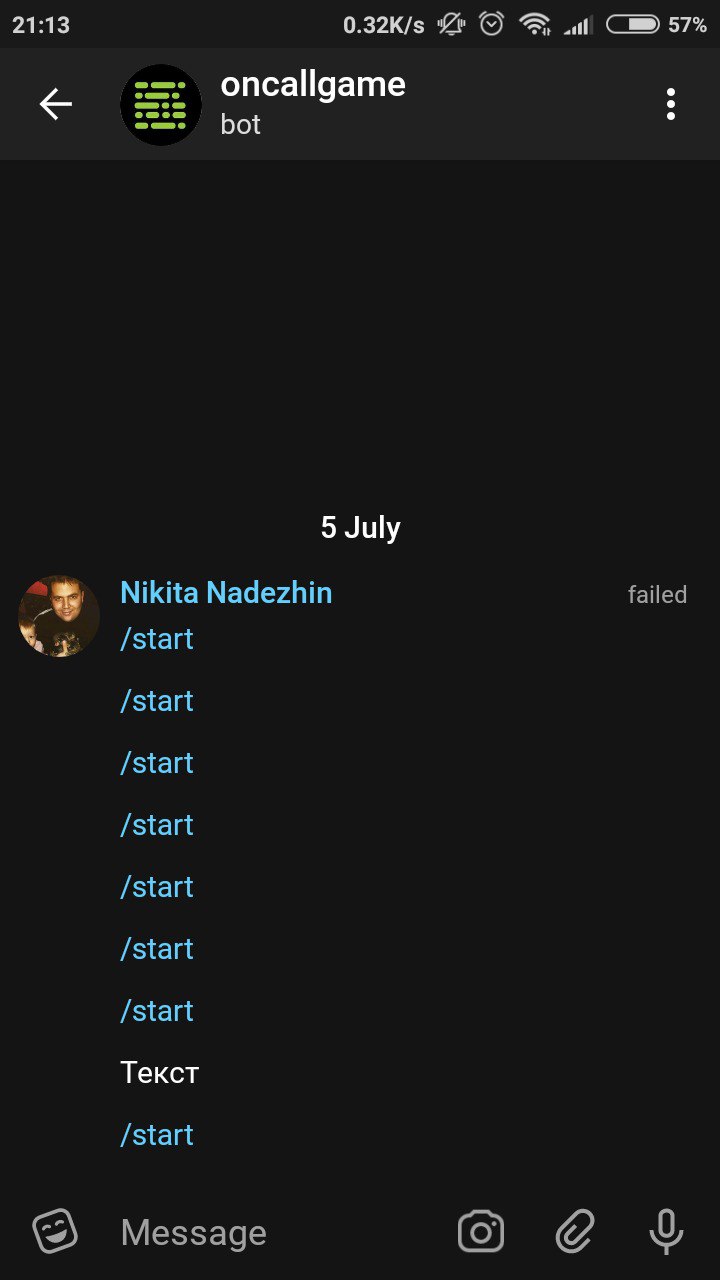This screenshot has height=1280, width=720.
Task: Focus the Message input field
Action: pyautogui.click(x=270, y=1232)
